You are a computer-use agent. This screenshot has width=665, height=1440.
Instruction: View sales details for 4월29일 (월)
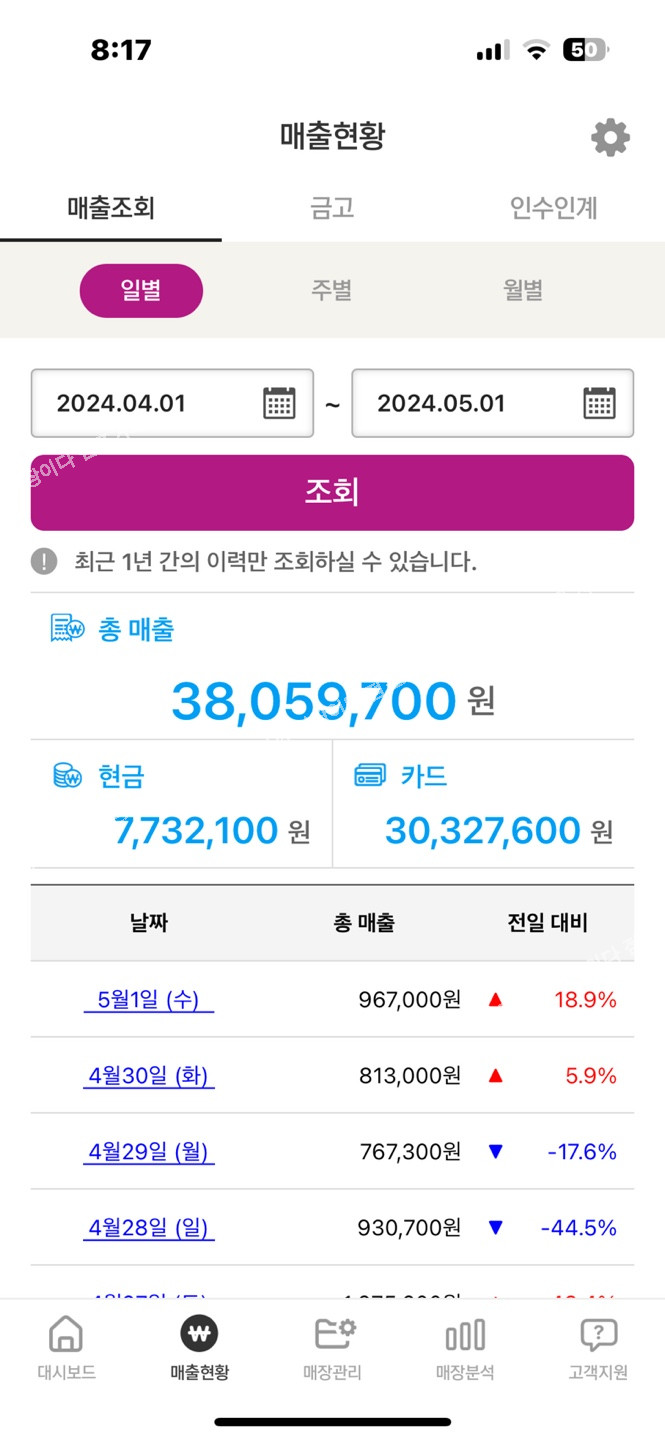[x=148, y=1152]
